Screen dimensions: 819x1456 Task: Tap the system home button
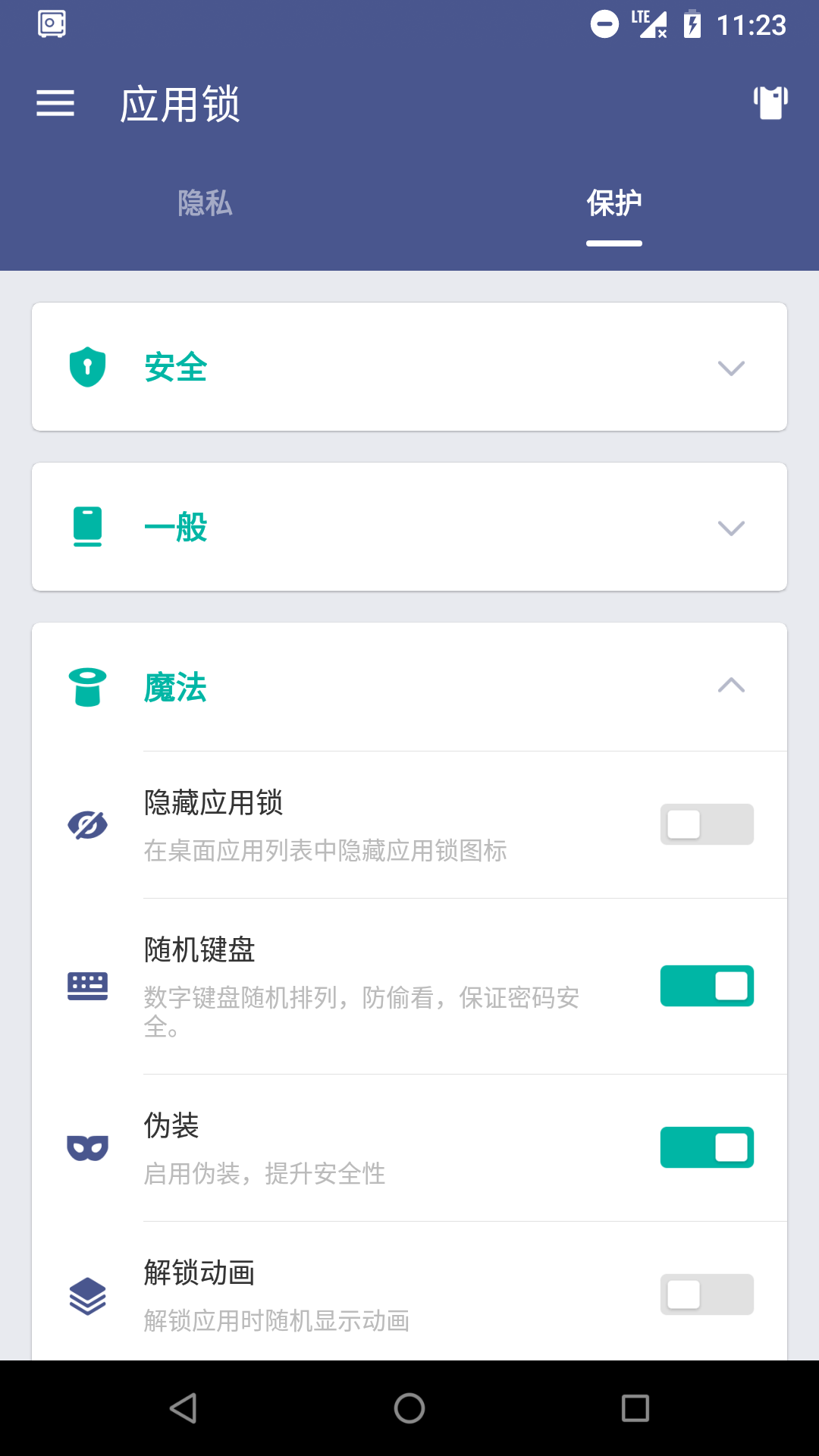(x=409, y=1408)
